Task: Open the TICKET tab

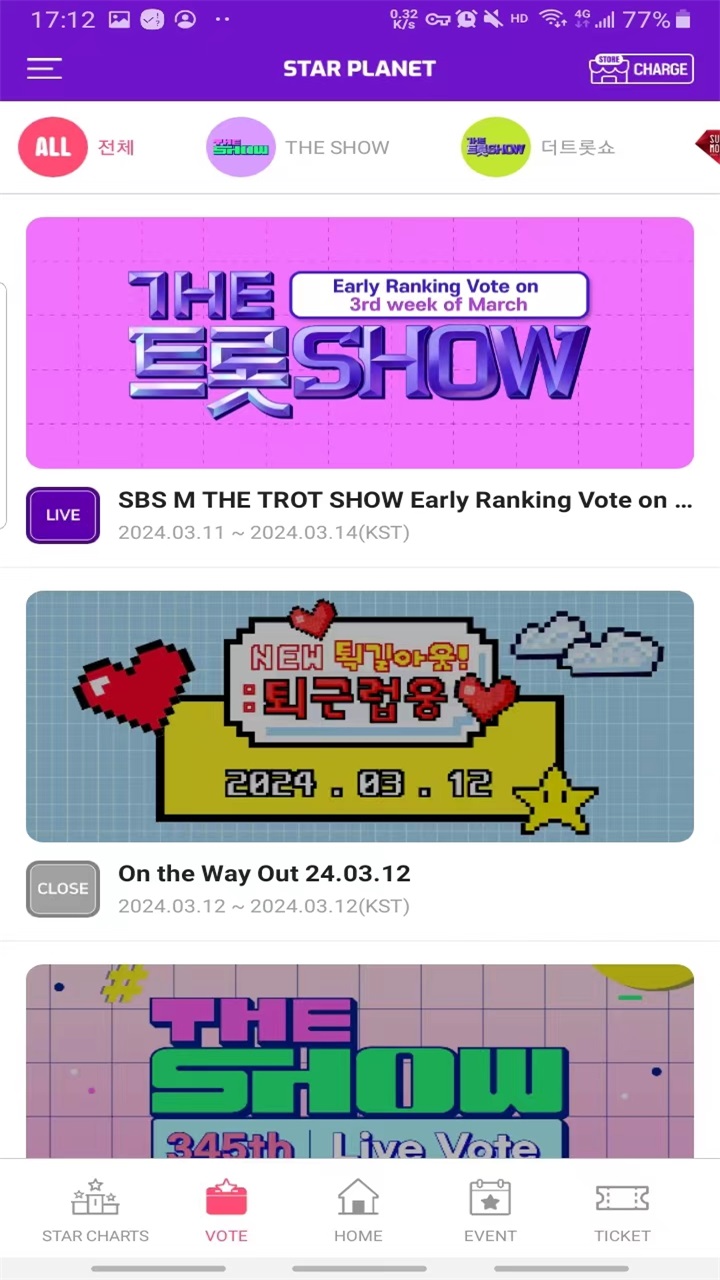Action: coord(622,1210)
